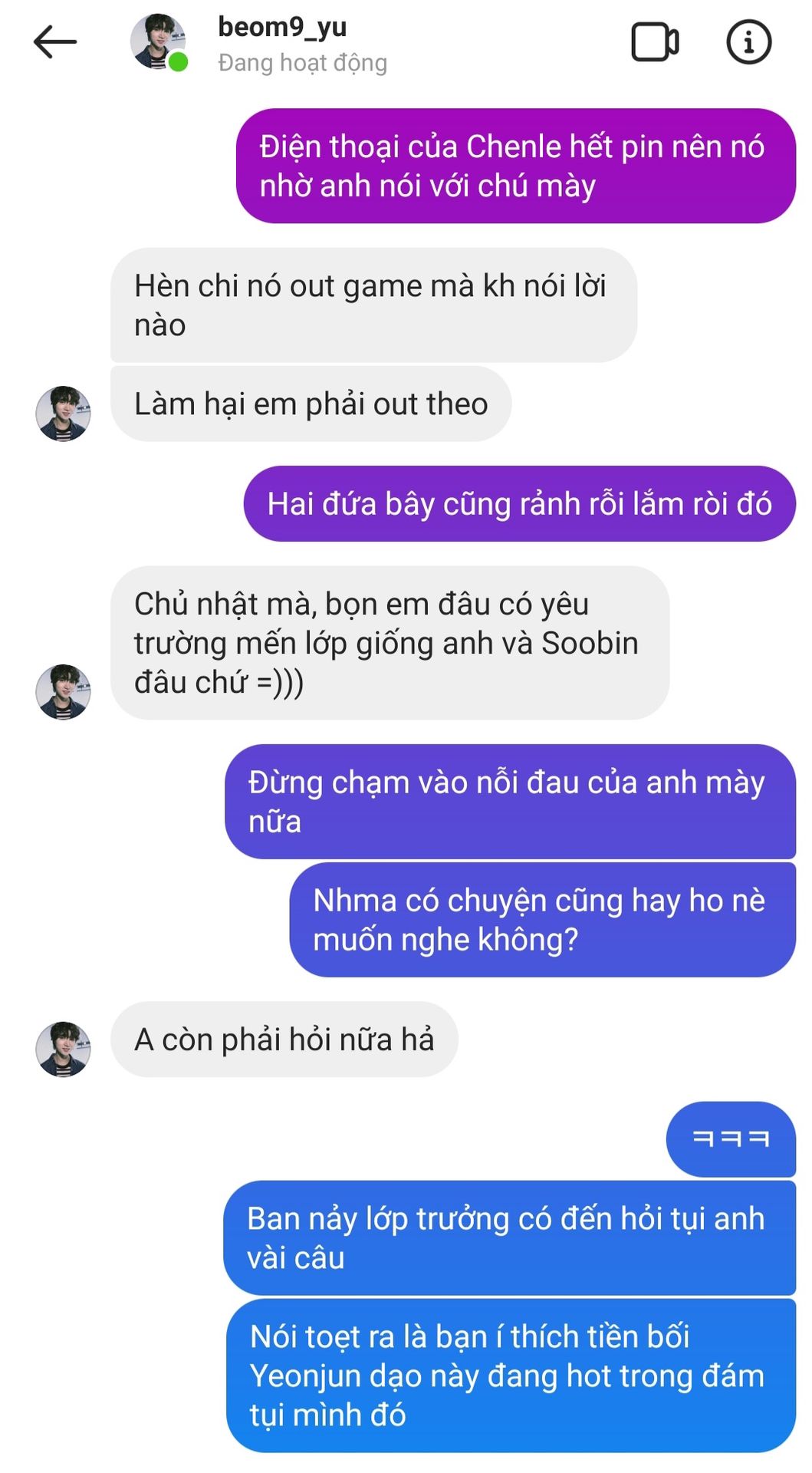Image resolution: width=812 pixels, height=1473 pixels.
Task: Open beom9_yu's profile from the header
Action: click(282, 28)
